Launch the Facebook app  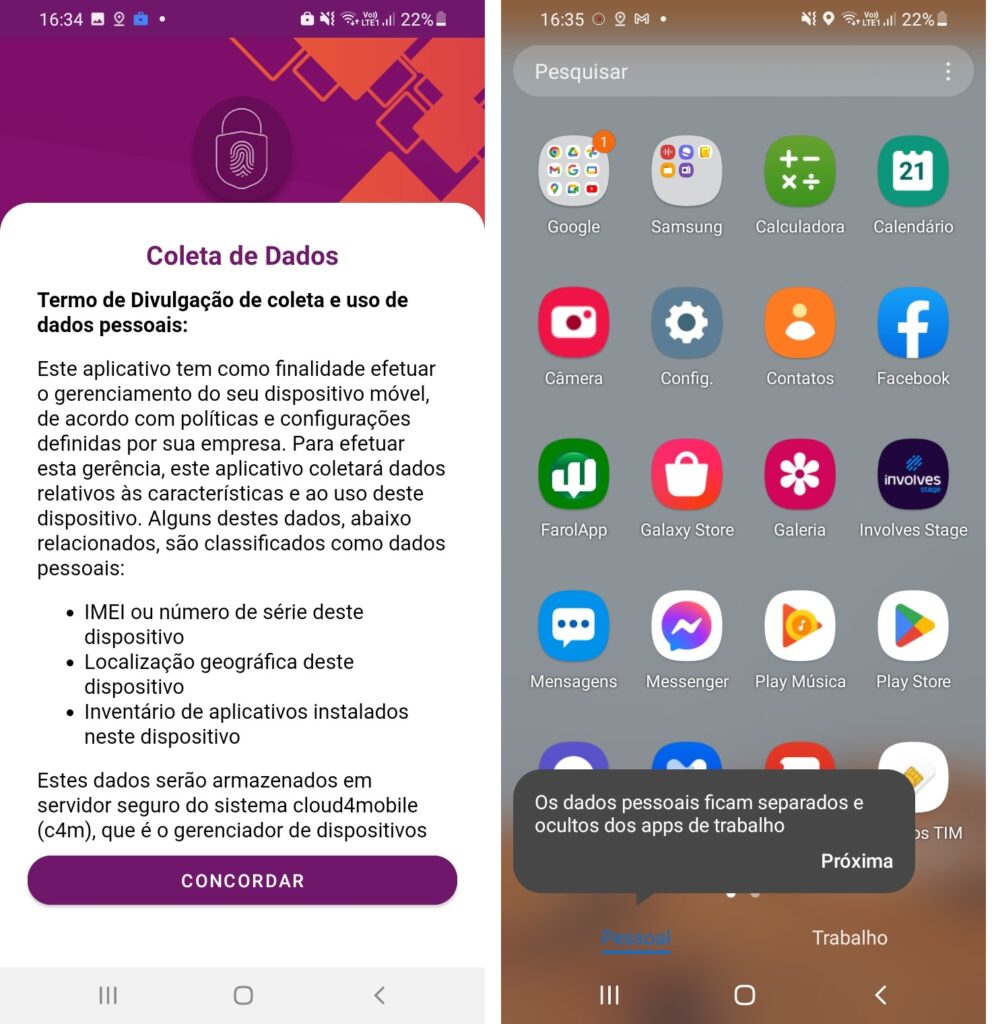912,323
